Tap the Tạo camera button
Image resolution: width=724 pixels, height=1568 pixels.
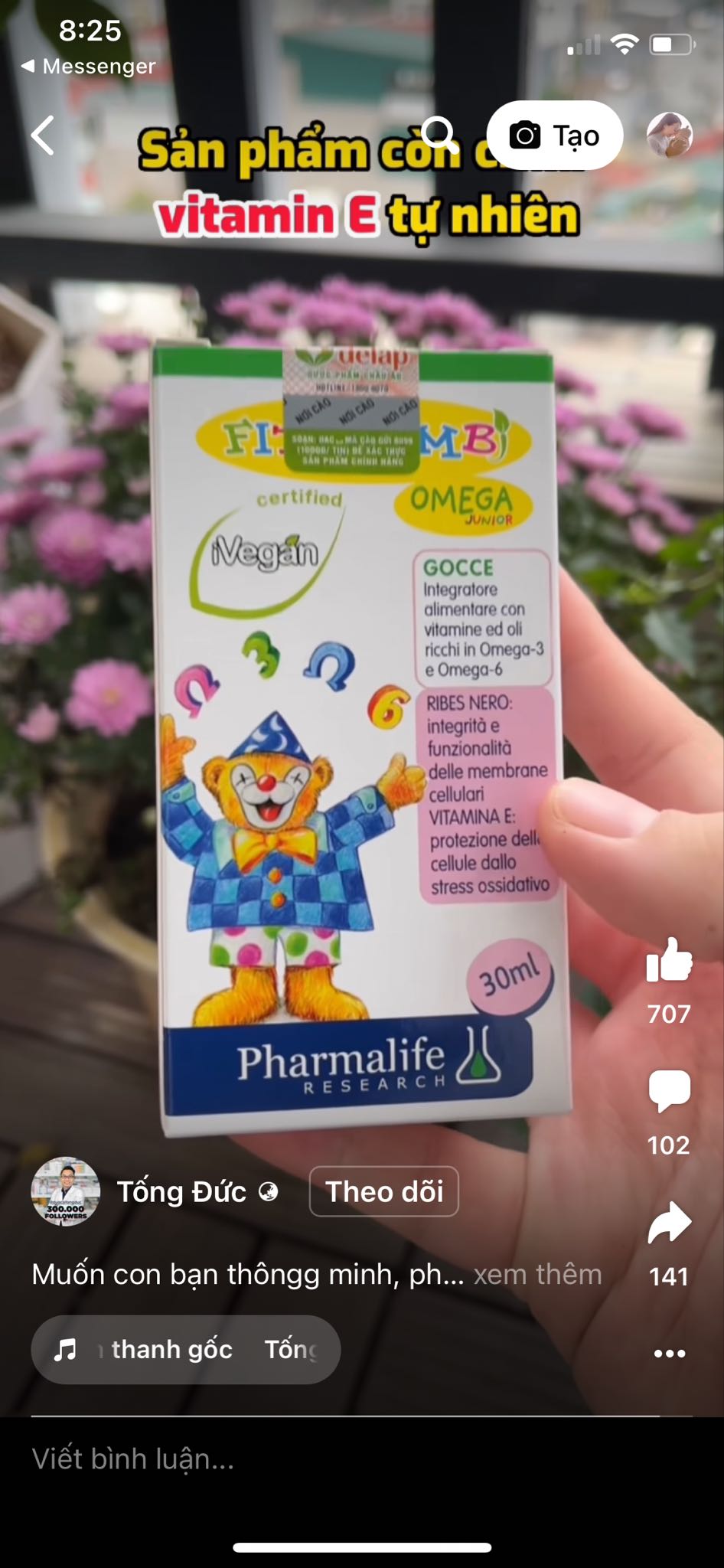[x=555, y=136]
